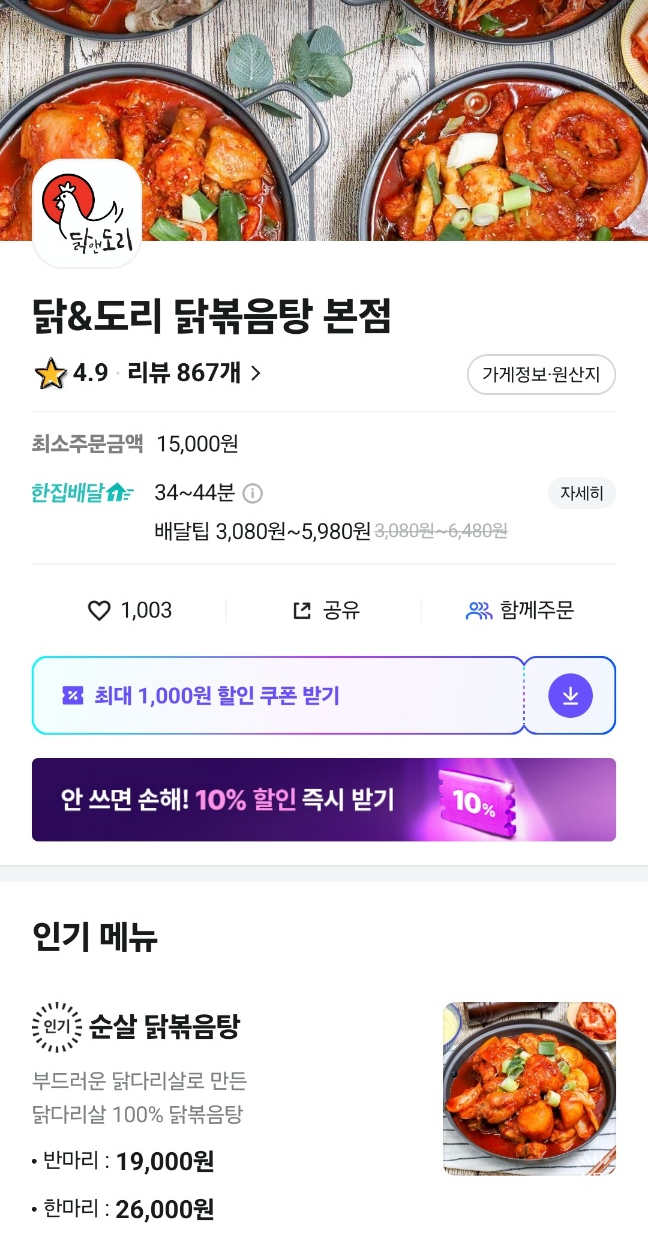View the 순살 닭볶음탕 photo
The image size is (648, 1238).
[x=529, y=1088]
